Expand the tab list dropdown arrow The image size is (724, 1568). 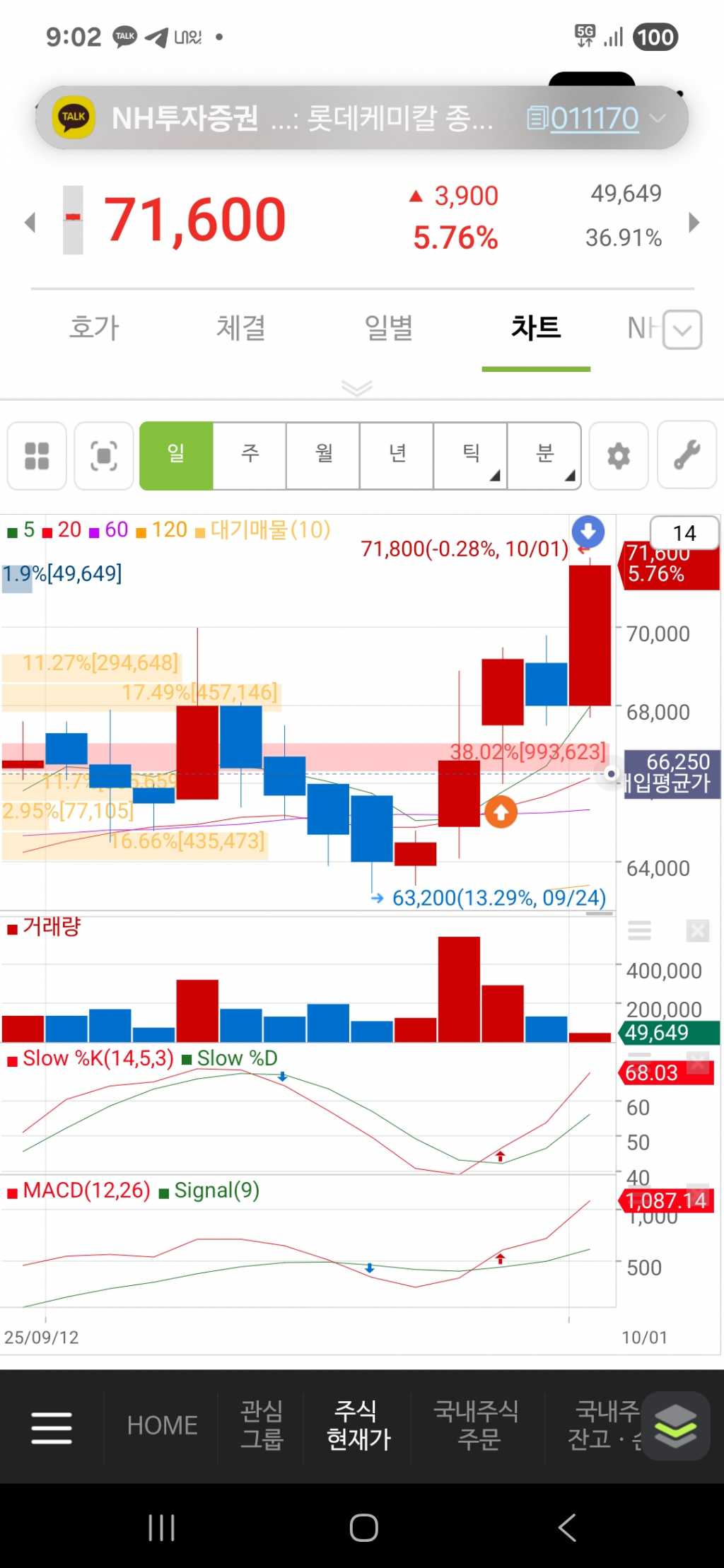click(682, 329)
